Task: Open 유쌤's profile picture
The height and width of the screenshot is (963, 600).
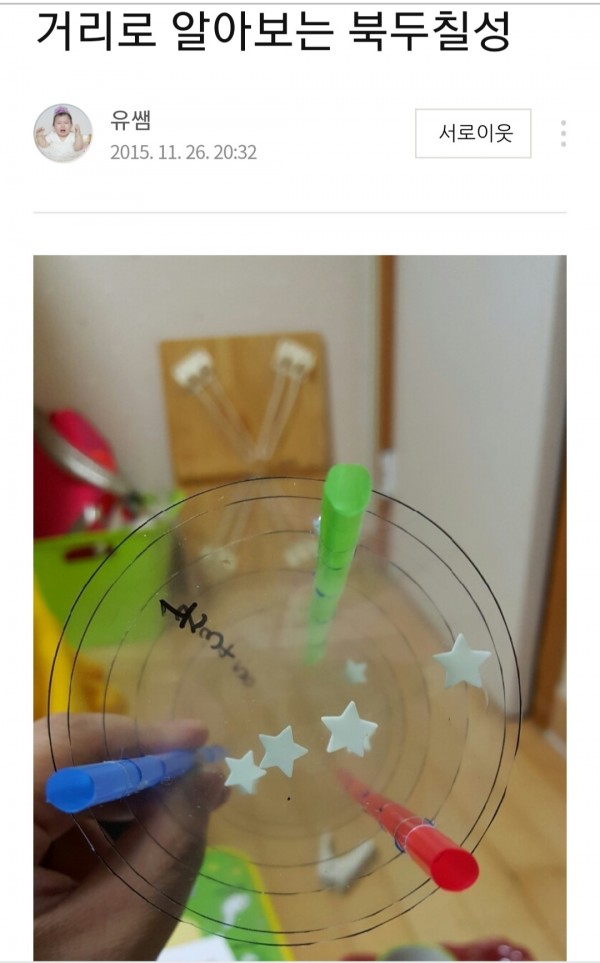Action: [63, 133]
